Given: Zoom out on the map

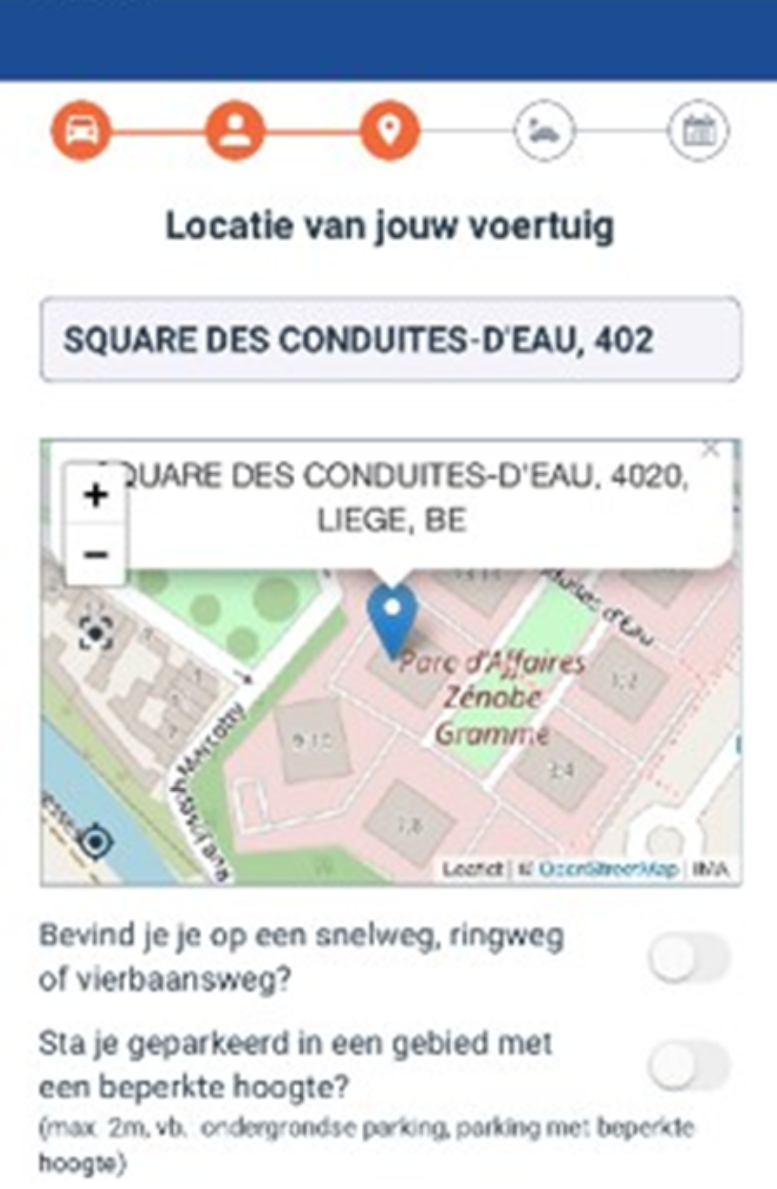Looking at the screenshot, I should click(x=95, y=554).
